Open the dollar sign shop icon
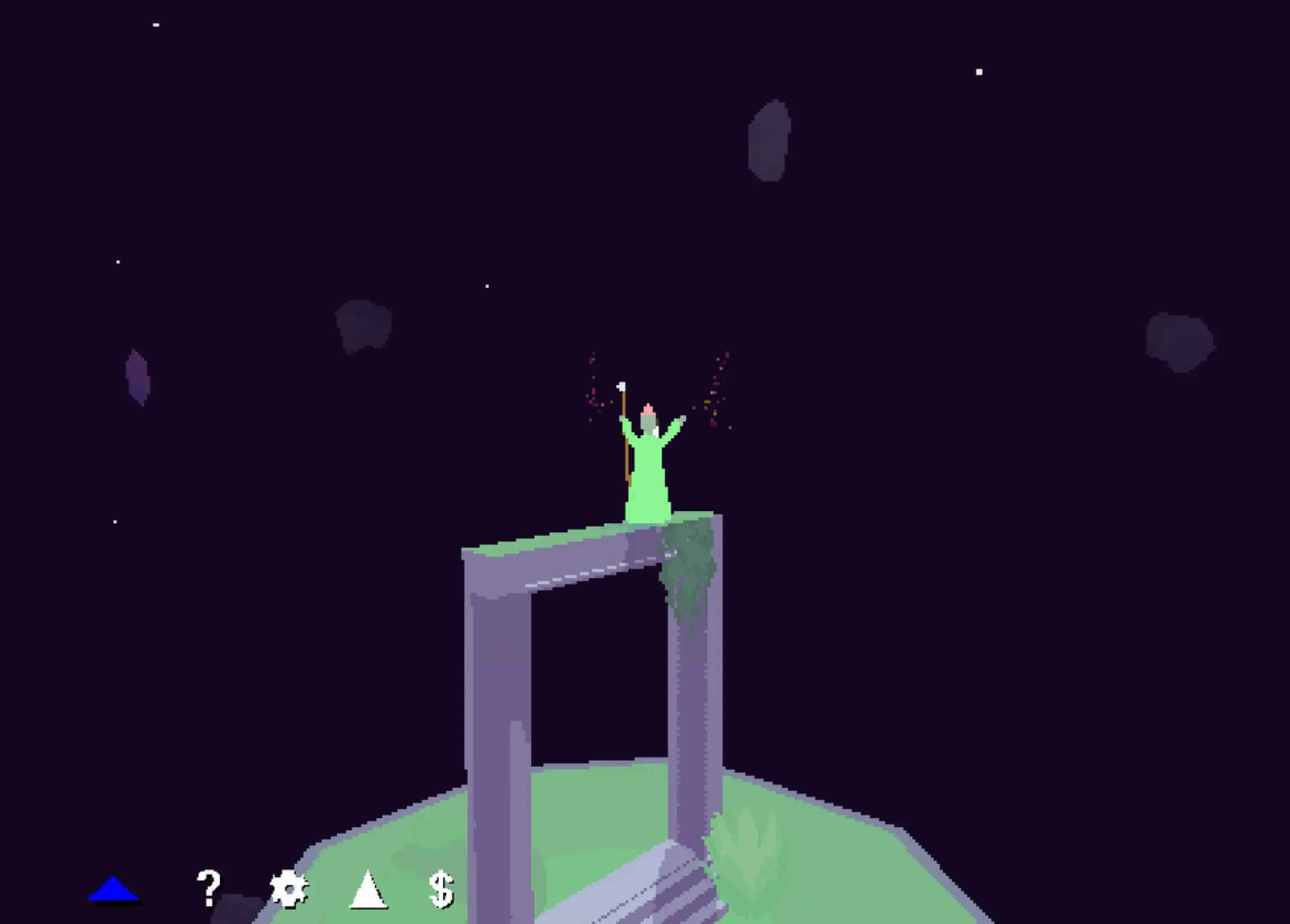This screenshot has height=924, width=1290. tap(441, 889)
